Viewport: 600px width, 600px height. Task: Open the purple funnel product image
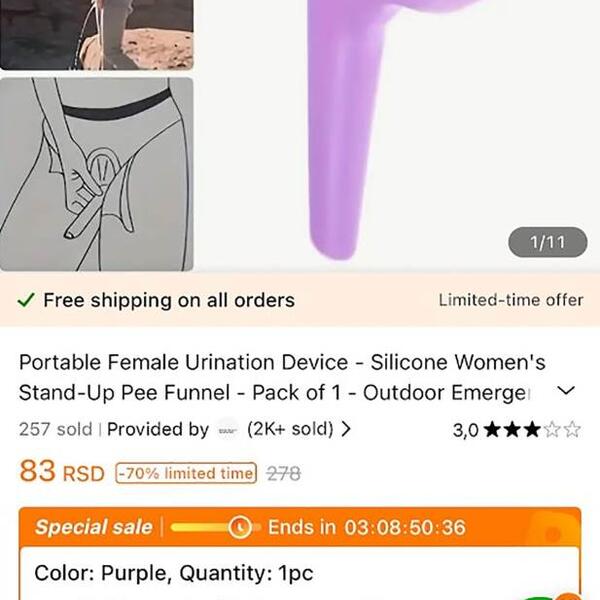click(x=400, y=130)
